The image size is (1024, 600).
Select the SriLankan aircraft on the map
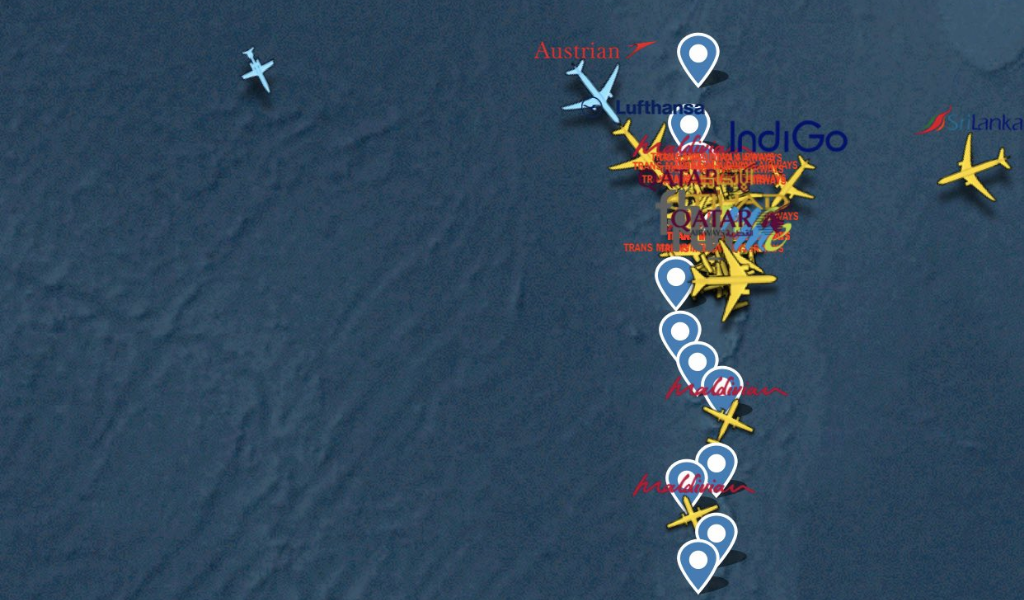coord(972,167)
